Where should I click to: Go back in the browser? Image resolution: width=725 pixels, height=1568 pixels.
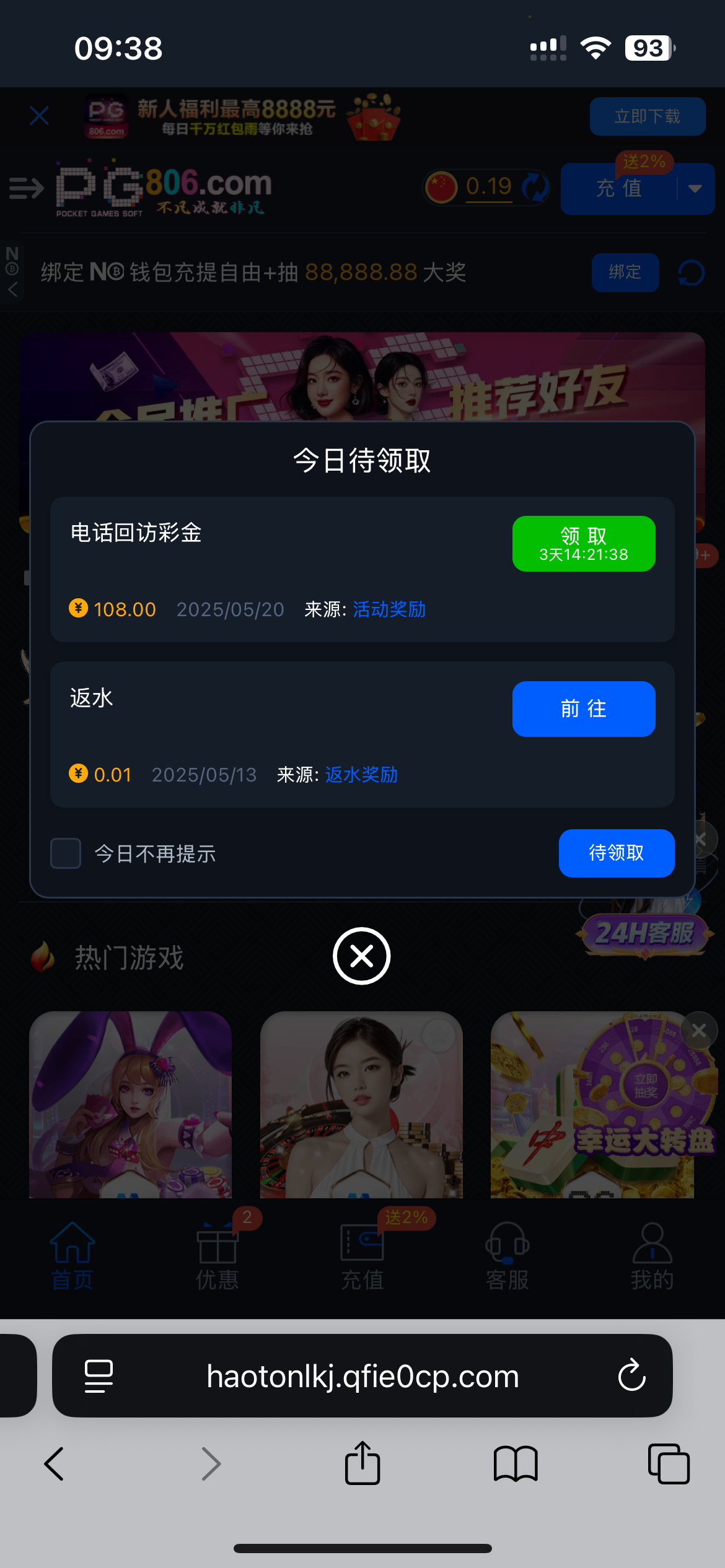point(55,1464)
